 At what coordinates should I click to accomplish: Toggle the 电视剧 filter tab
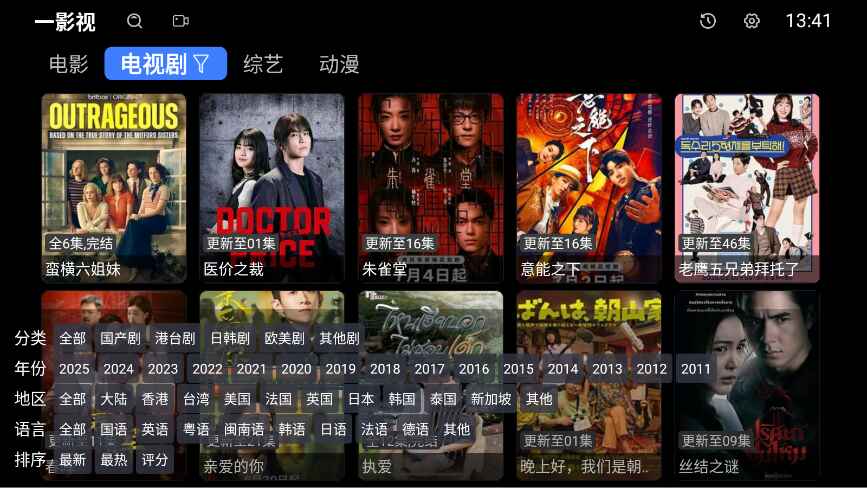coord(165,64)
